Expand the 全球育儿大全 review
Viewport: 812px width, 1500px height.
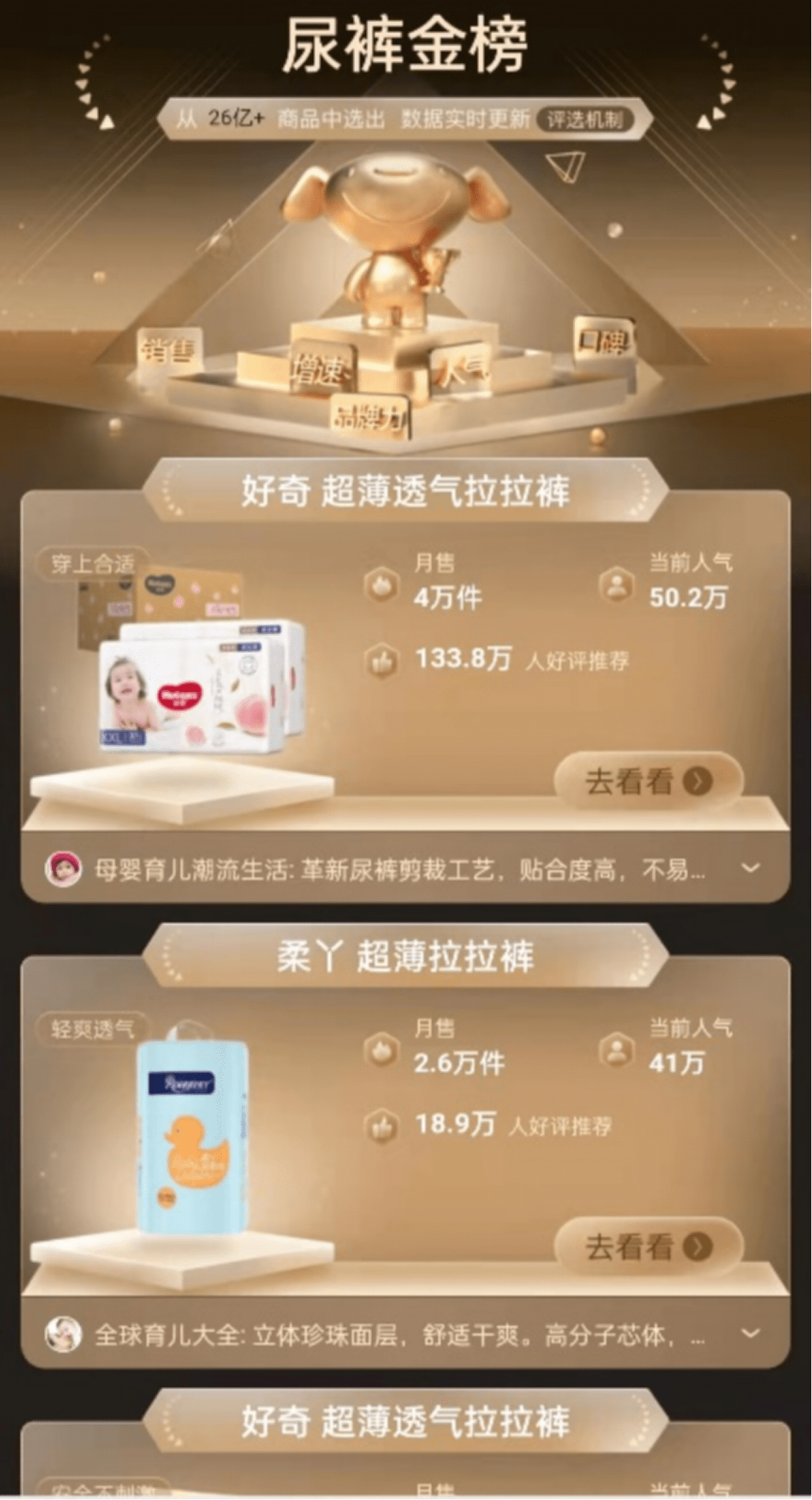point(750,1333)
